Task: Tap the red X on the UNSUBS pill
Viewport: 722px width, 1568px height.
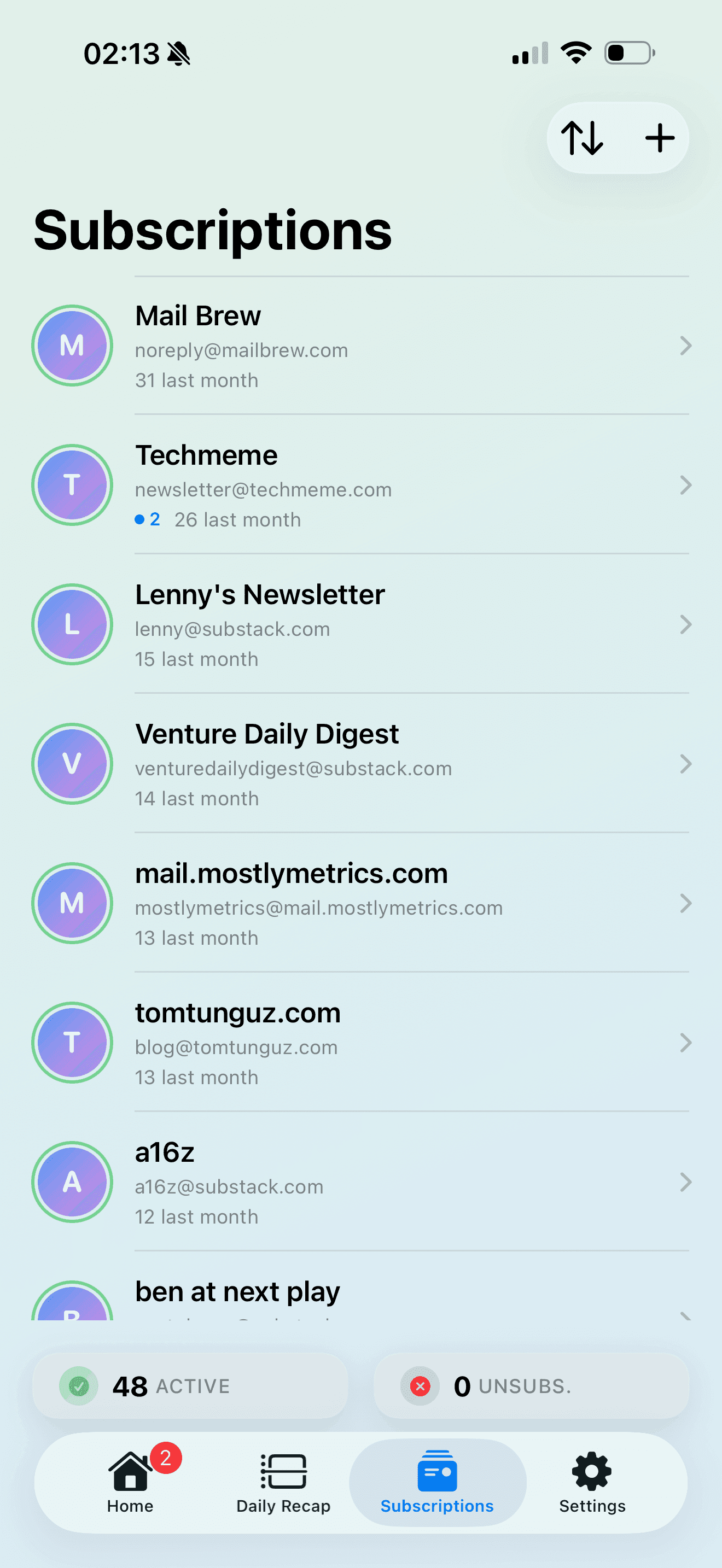Action: [420, 1386]
